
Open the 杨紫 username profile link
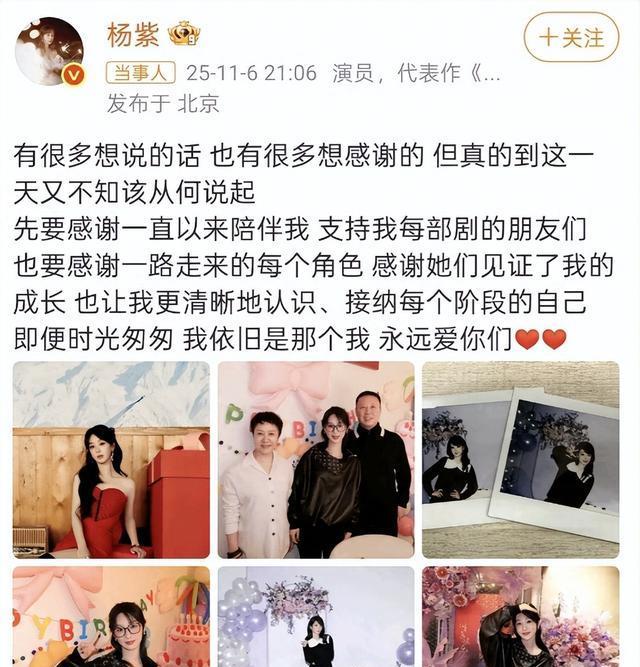point(134,33)
